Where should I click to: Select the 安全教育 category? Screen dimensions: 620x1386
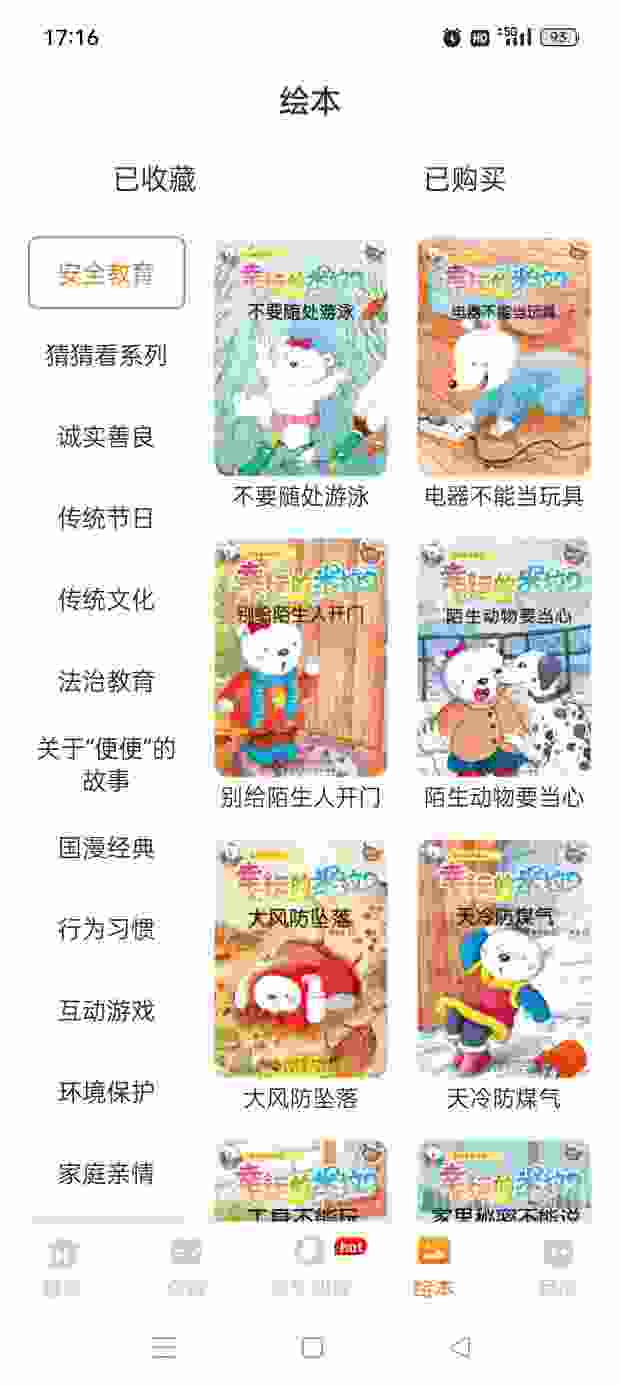107,273
